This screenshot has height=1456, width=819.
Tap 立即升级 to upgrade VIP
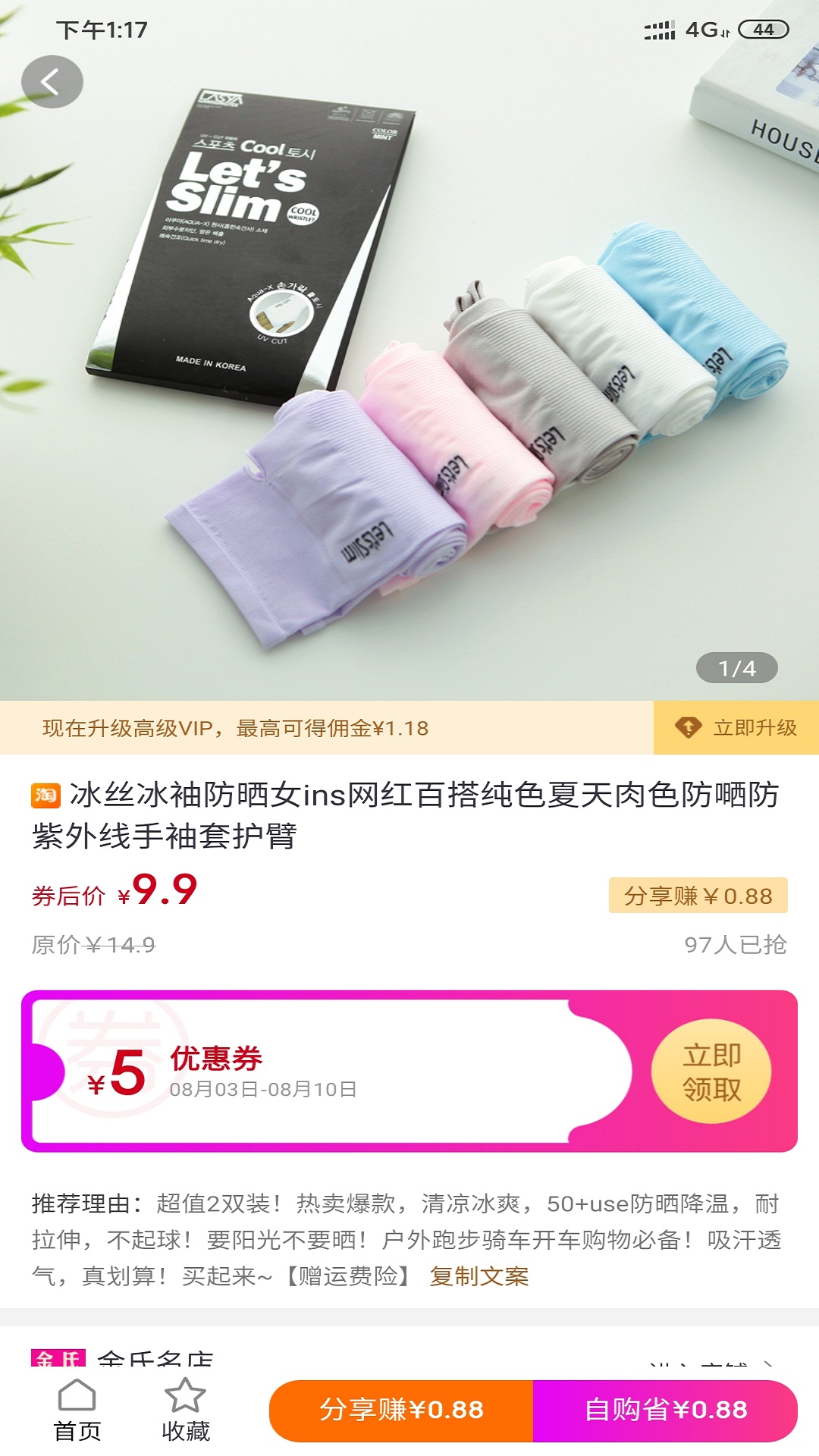tap(736, 728)
